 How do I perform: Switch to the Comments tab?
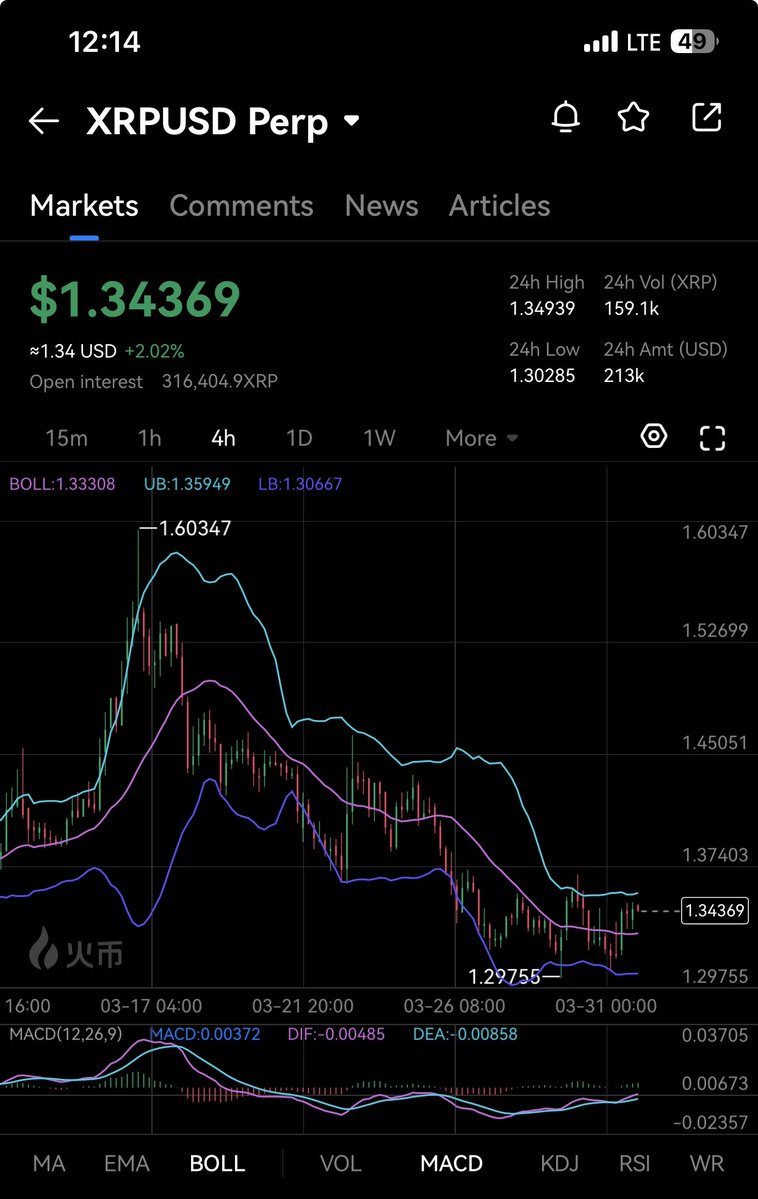pos(241,206)
